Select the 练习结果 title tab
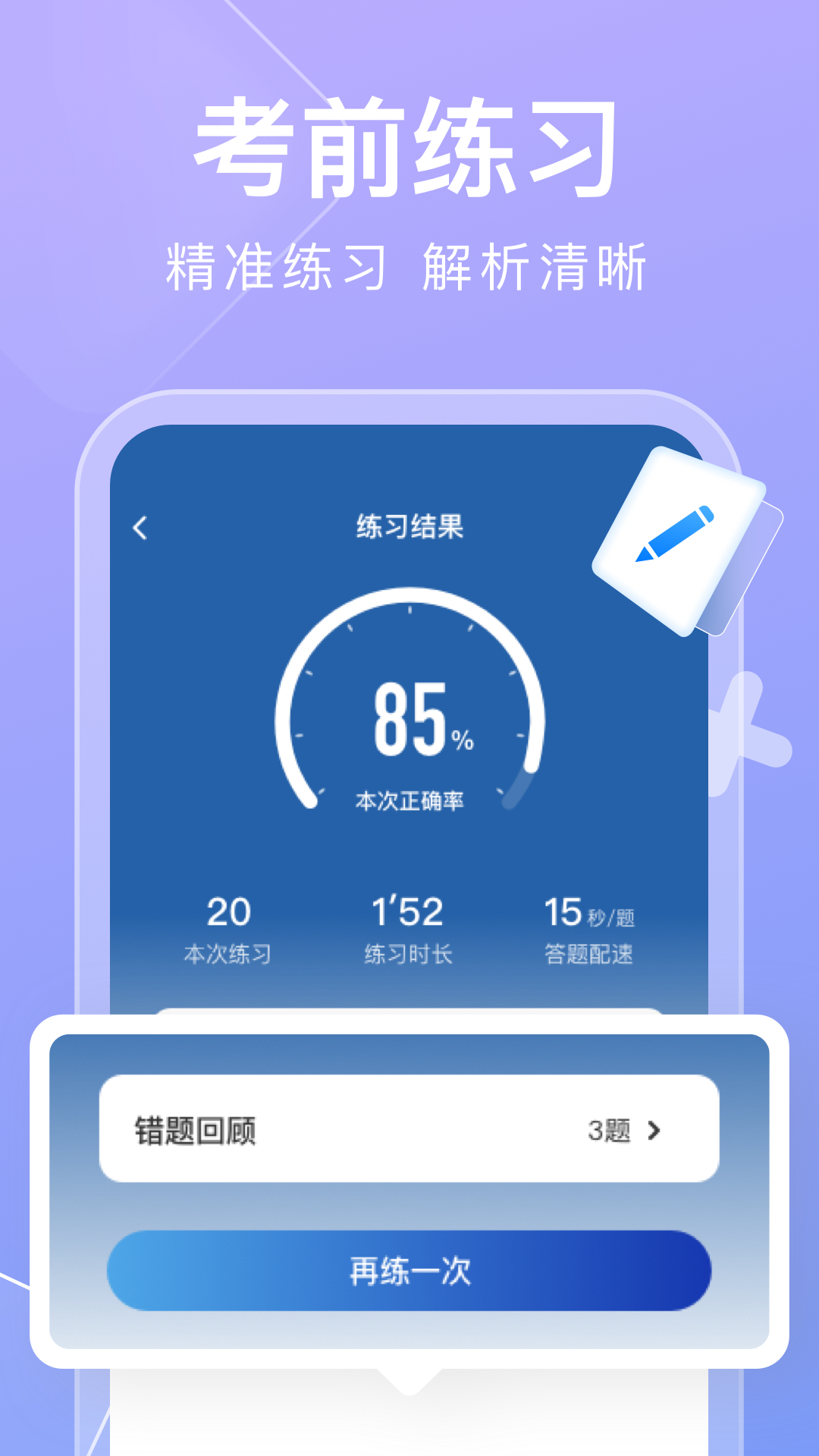 click(x=409, y=526)
